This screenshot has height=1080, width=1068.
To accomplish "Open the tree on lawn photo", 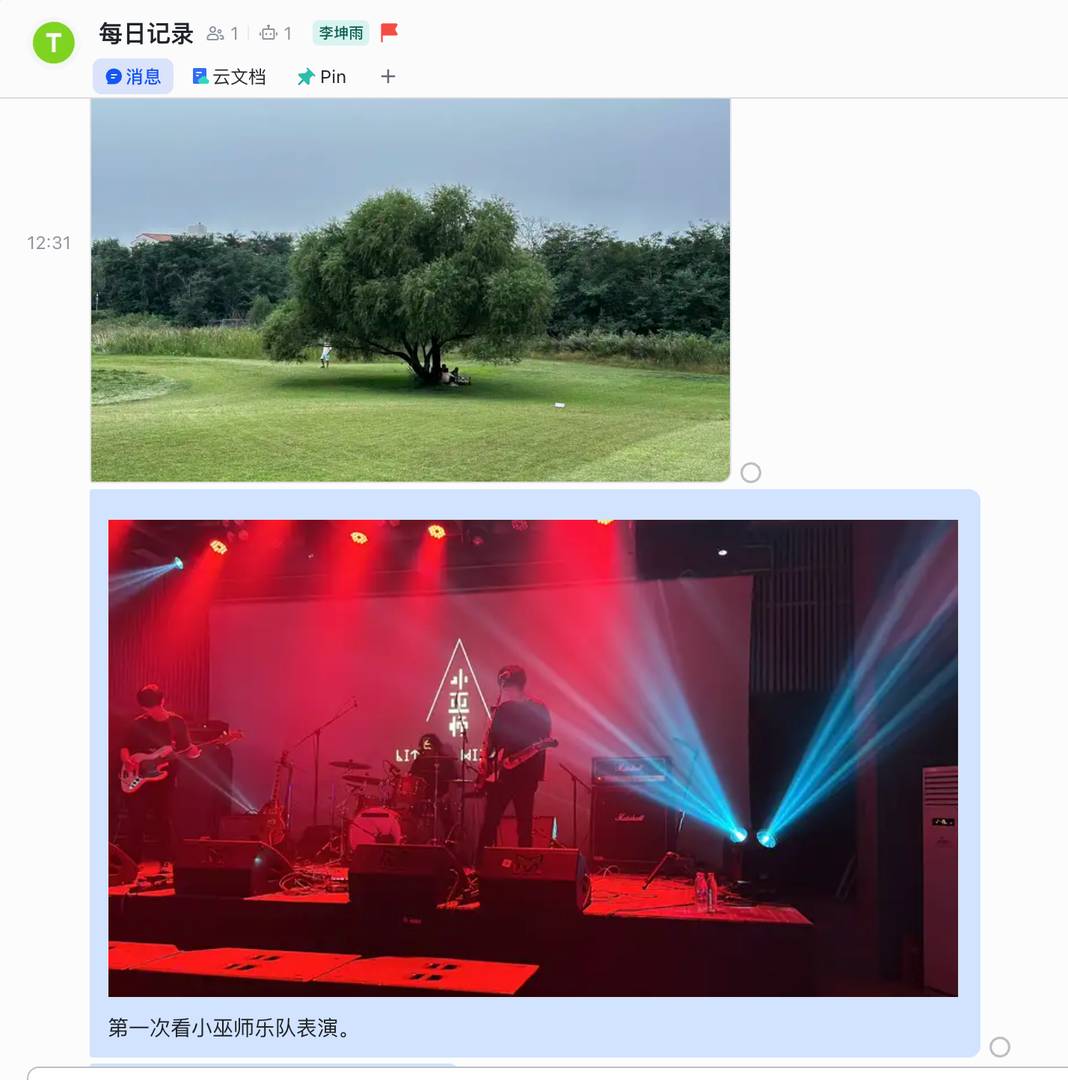I will (410, 290).
